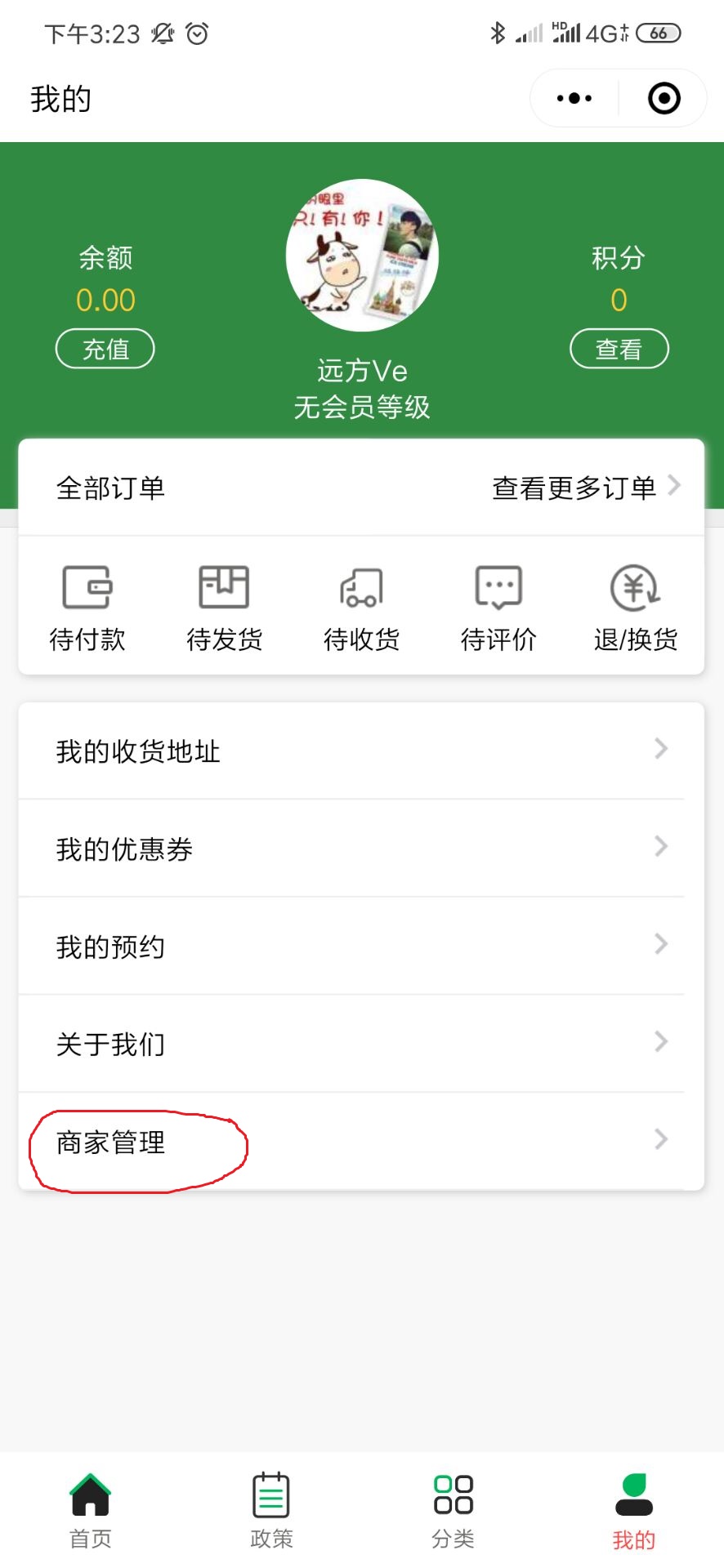724x1568 pixels.
Task: Tap 充值 to recharge balance
Action: click(x=105, y=350)
